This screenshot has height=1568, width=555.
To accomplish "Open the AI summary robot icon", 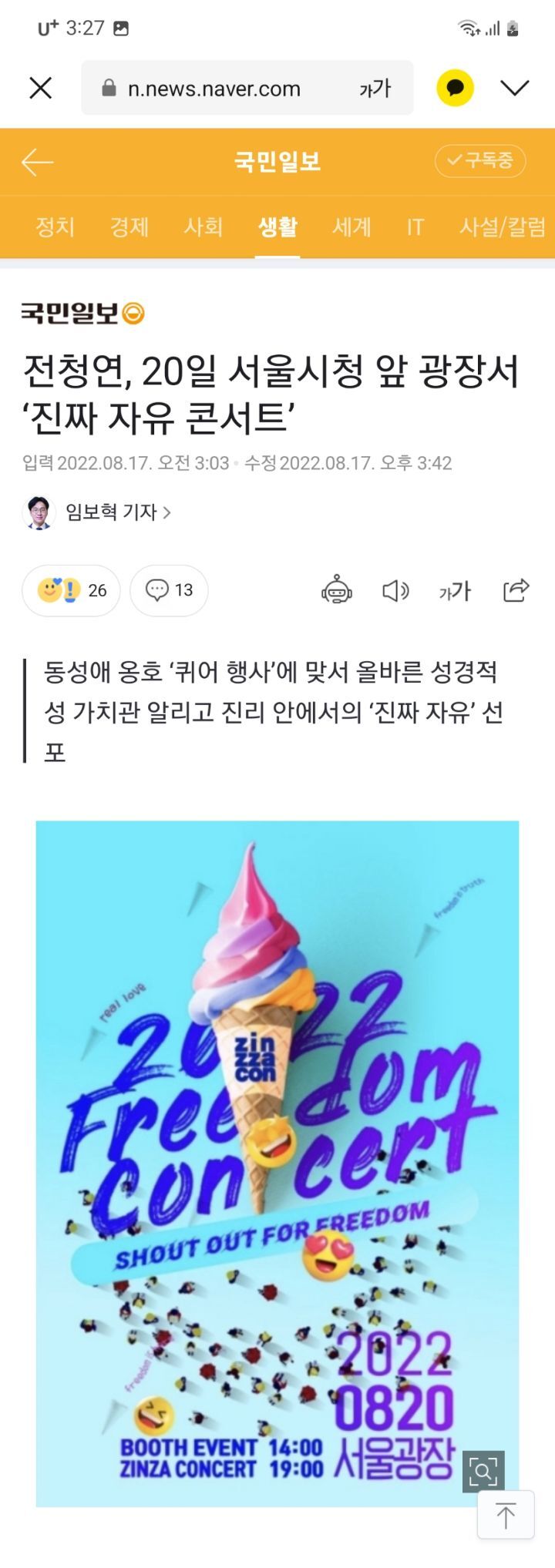I will (337, 591).
